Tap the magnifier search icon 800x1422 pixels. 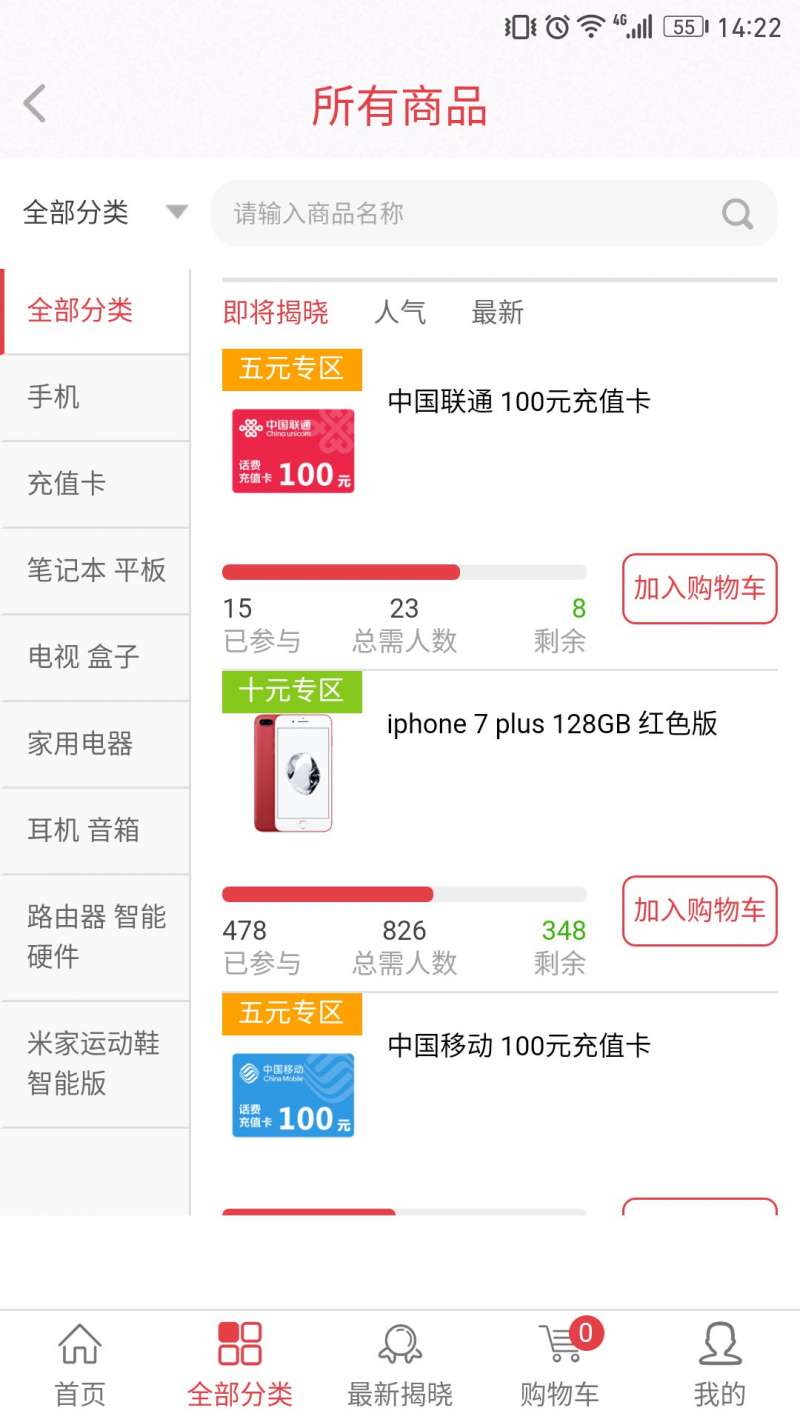(x=737, y=214)
